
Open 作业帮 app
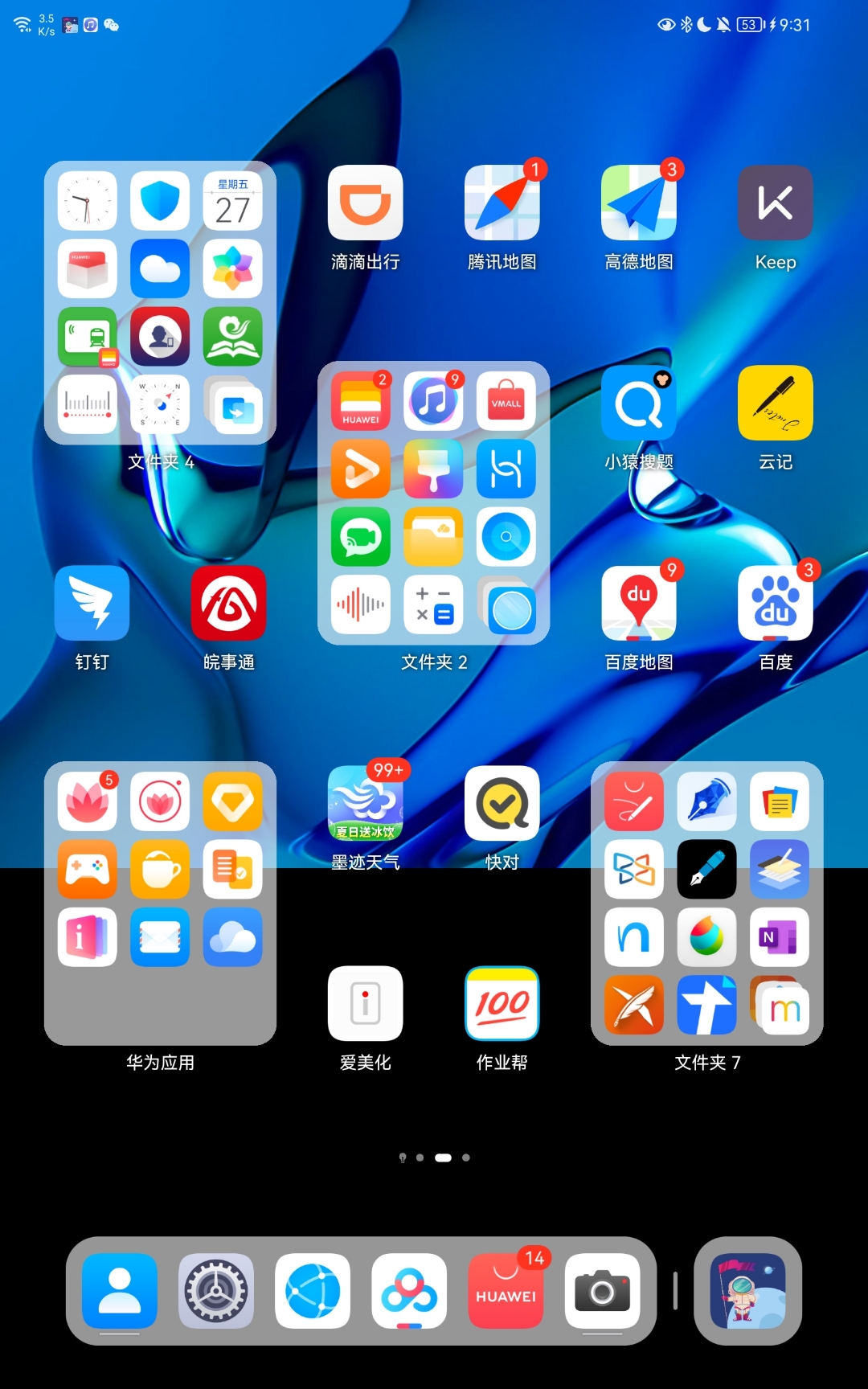click(x=502, y=1003)
